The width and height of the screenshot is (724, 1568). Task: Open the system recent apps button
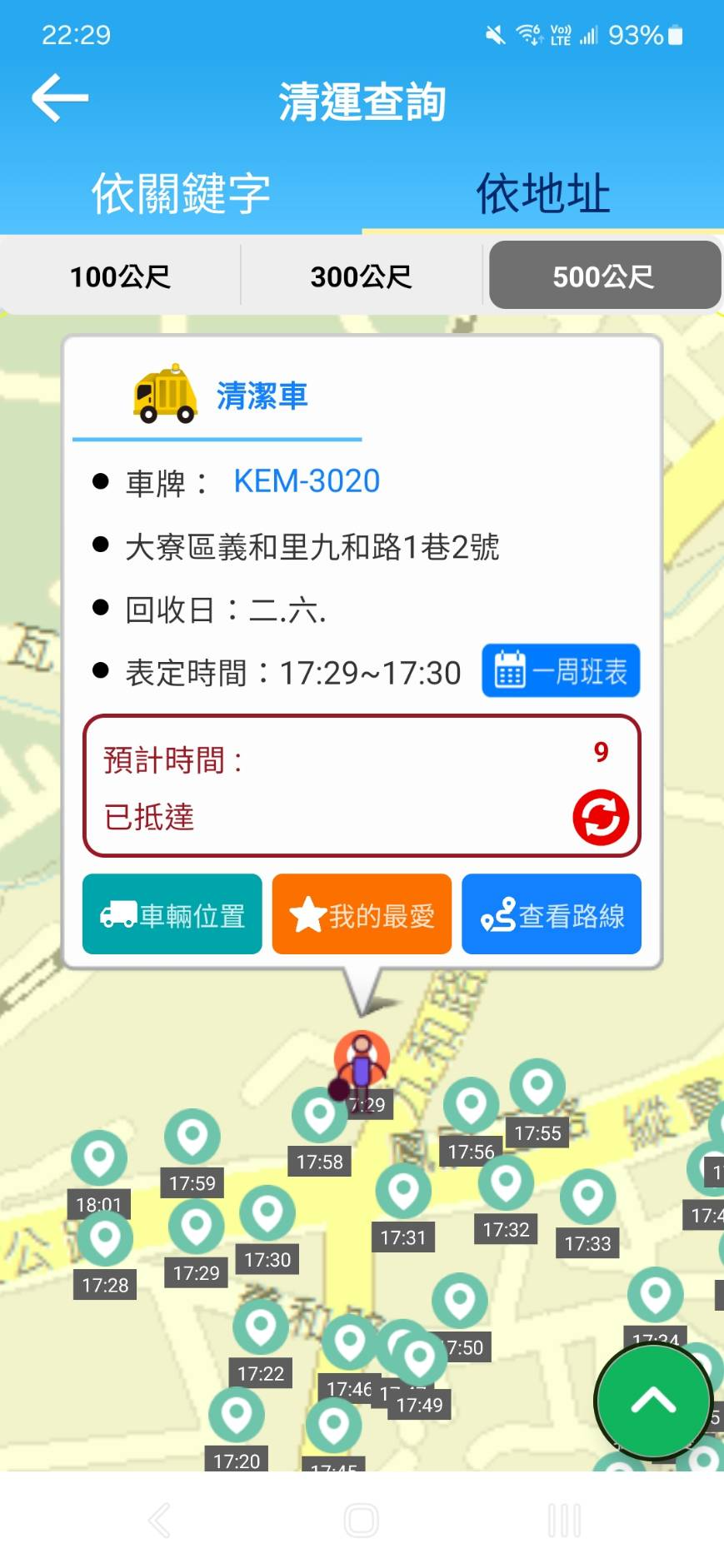click(564, 1521)
